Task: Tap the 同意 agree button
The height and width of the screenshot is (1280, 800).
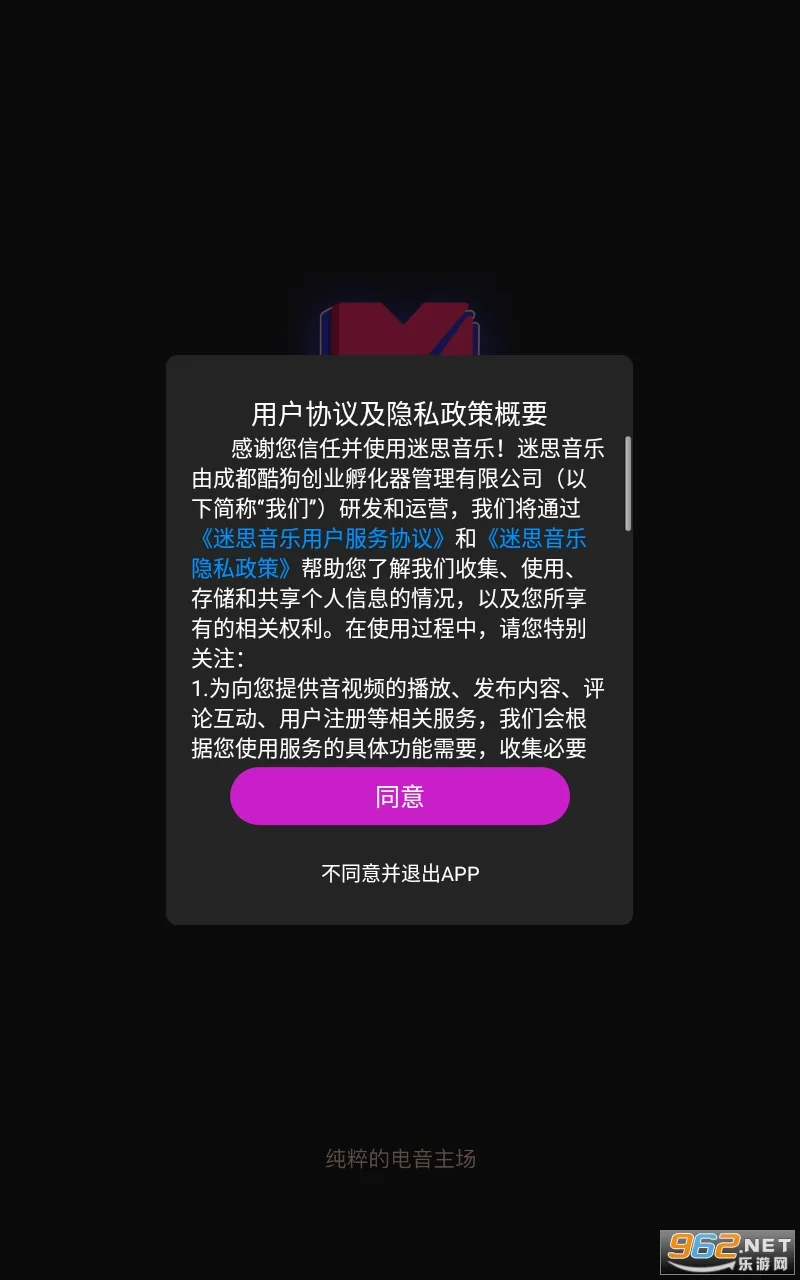Action: pos(400,796)
